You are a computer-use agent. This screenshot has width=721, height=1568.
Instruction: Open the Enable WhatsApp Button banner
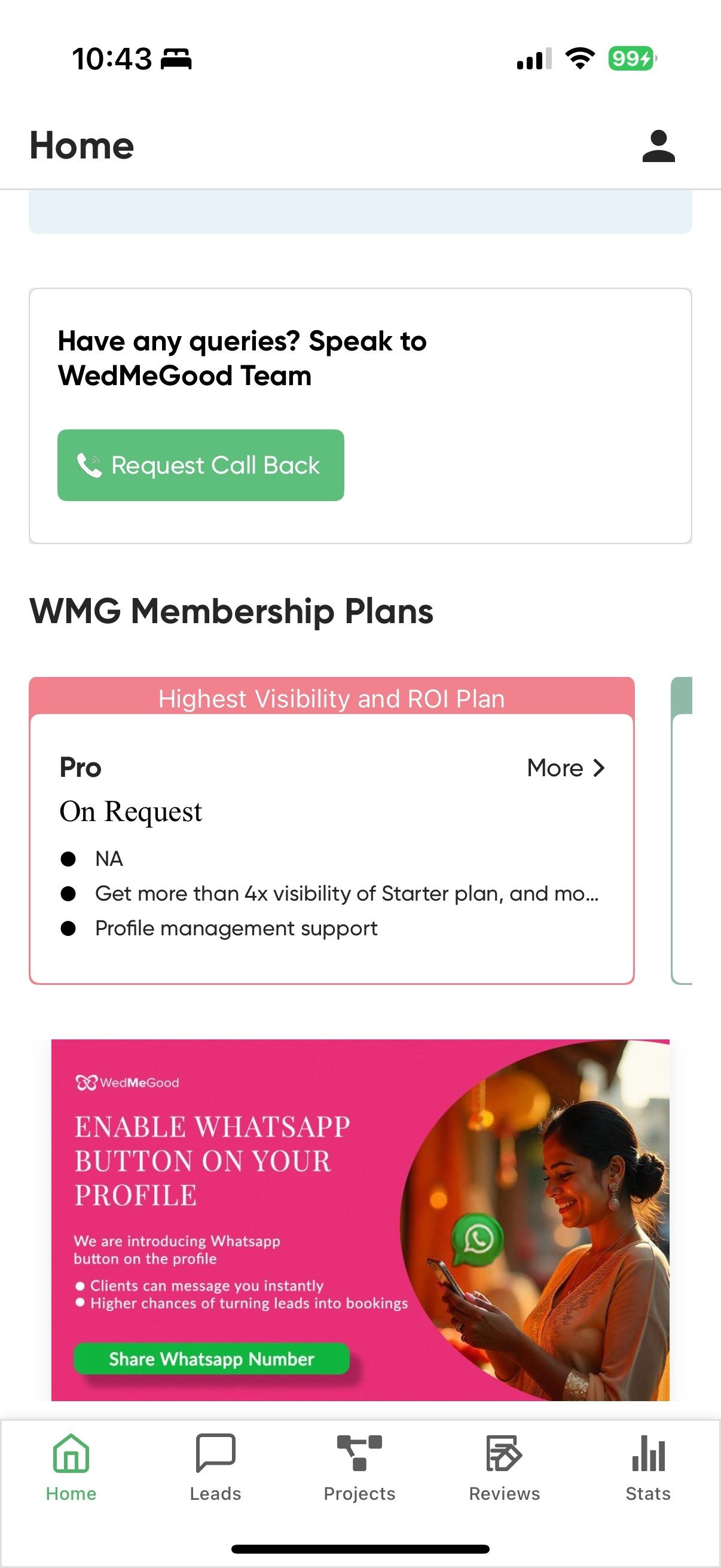pyautogui.click(x=360, y=1220)
